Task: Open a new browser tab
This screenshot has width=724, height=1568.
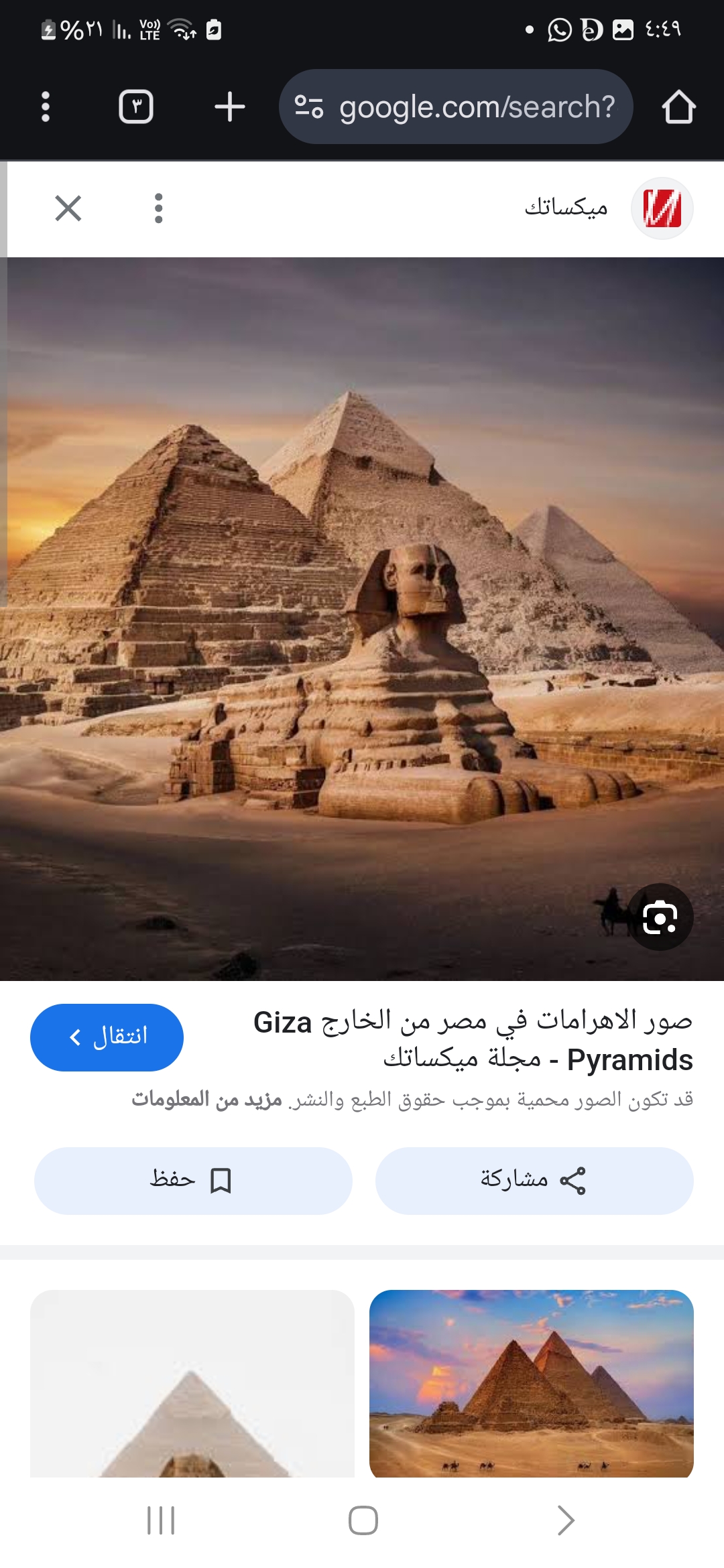Action: pyautogui.click(x=229, y=107)
